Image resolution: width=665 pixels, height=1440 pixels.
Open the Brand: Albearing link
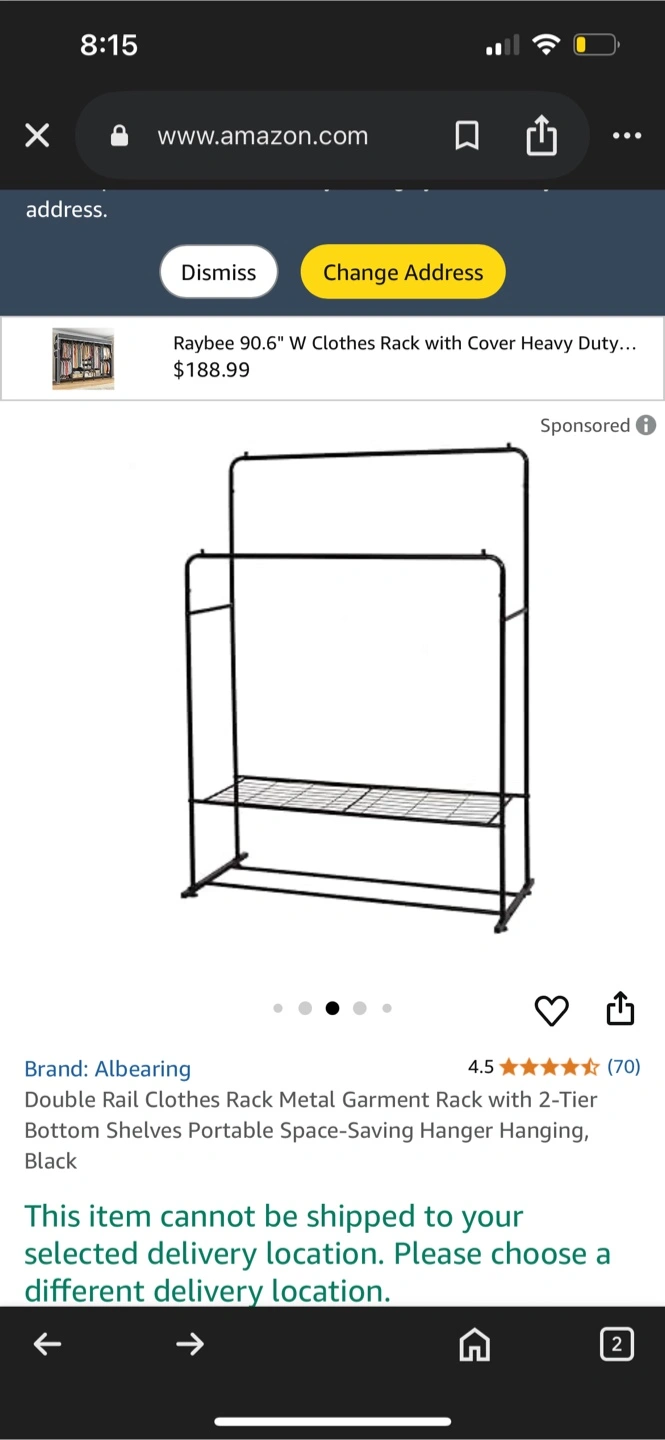coord(107,1068)
